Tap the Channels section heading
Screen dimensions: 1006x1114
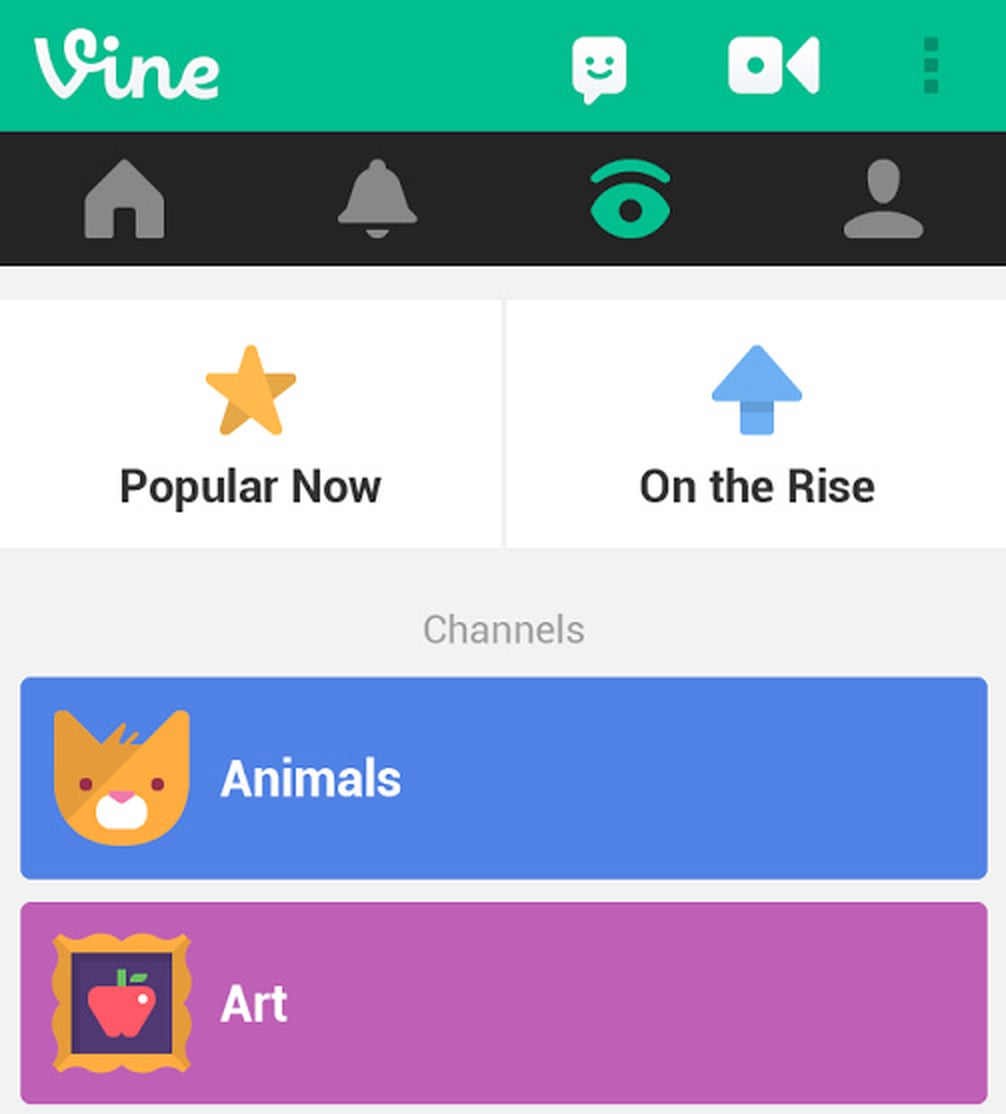tap(503, 629)
